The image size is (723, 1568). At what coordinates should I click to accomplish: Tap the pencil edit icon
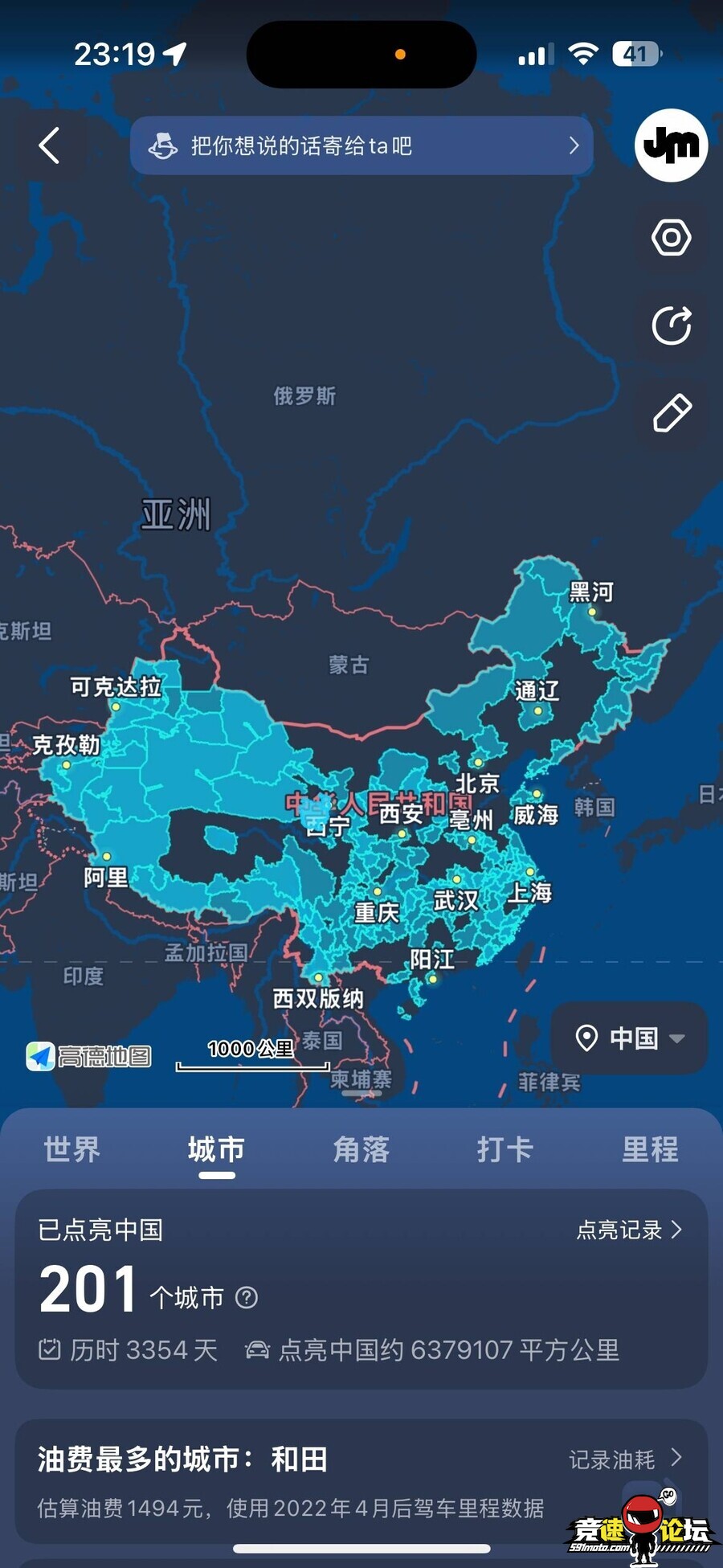[671, 413]
